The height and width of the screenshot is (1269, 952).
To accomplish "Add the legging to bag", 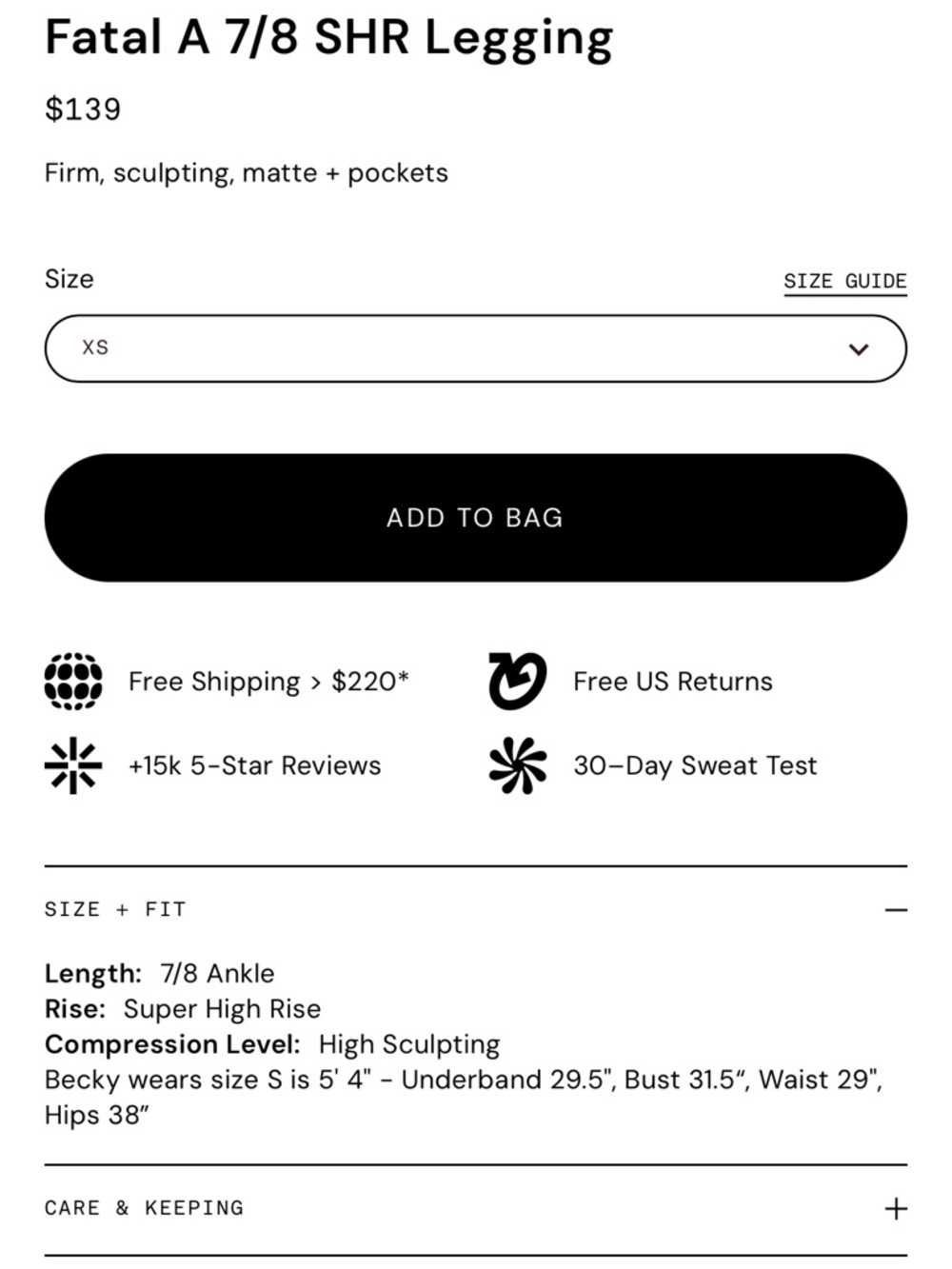I will tap(475, 518).
